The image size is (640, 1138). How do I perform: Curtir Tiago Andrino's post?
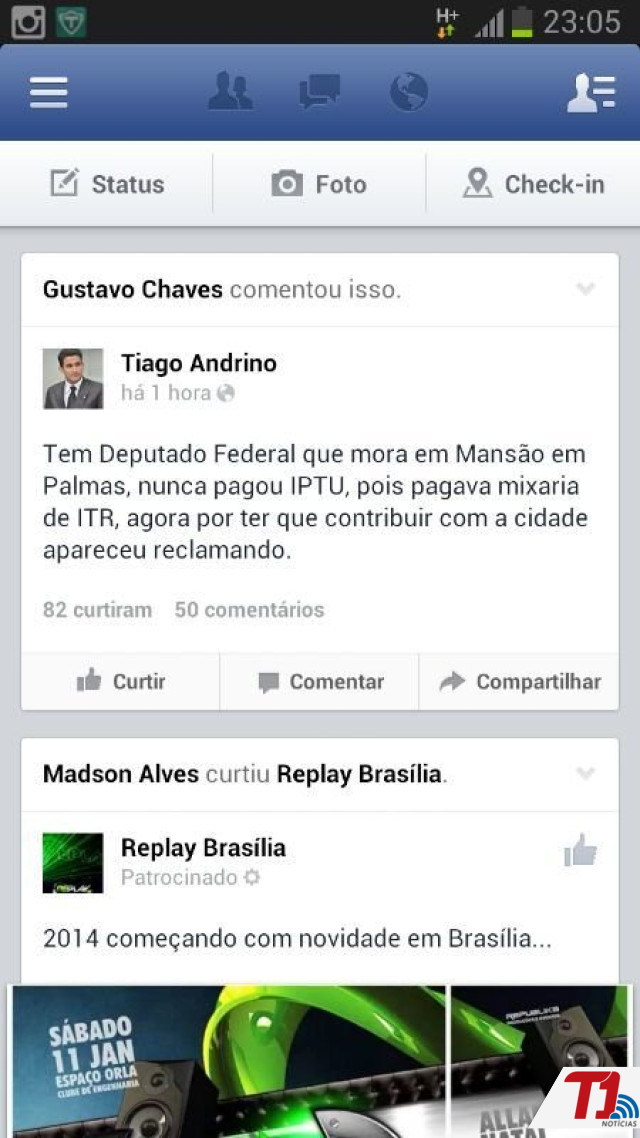(120, 681)
